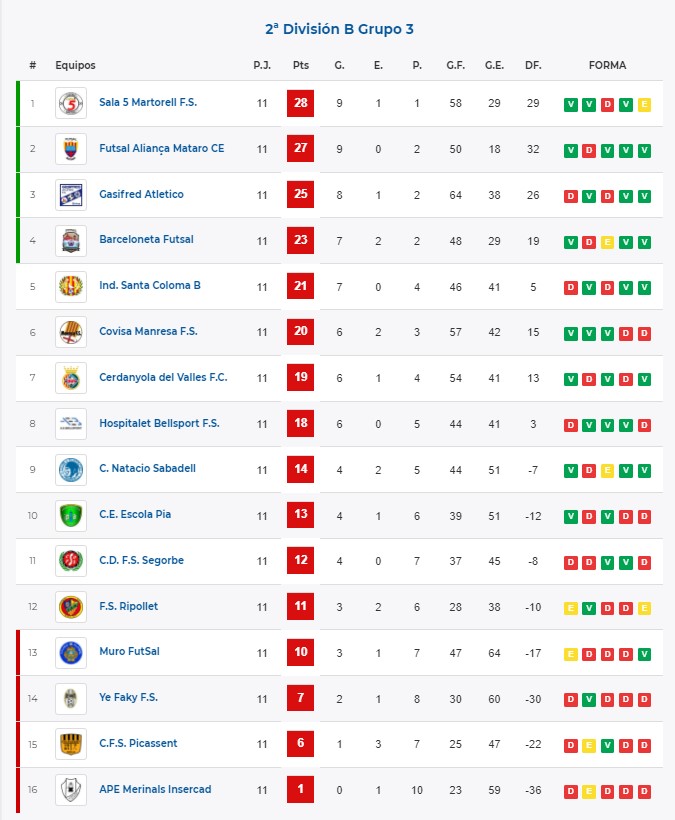Open Sala 5 Martorell F.S. team page

coord(148,102)
